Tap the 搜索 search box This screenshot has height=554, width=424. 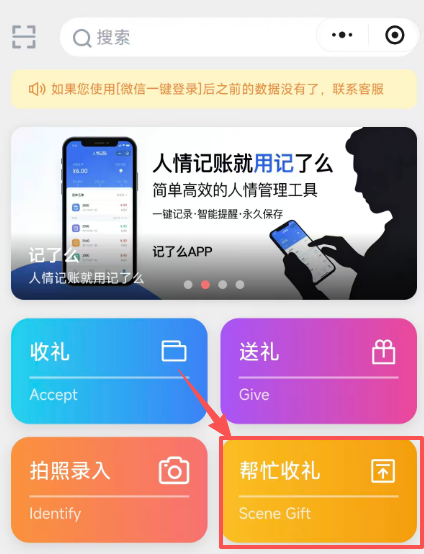pos(189,37)
